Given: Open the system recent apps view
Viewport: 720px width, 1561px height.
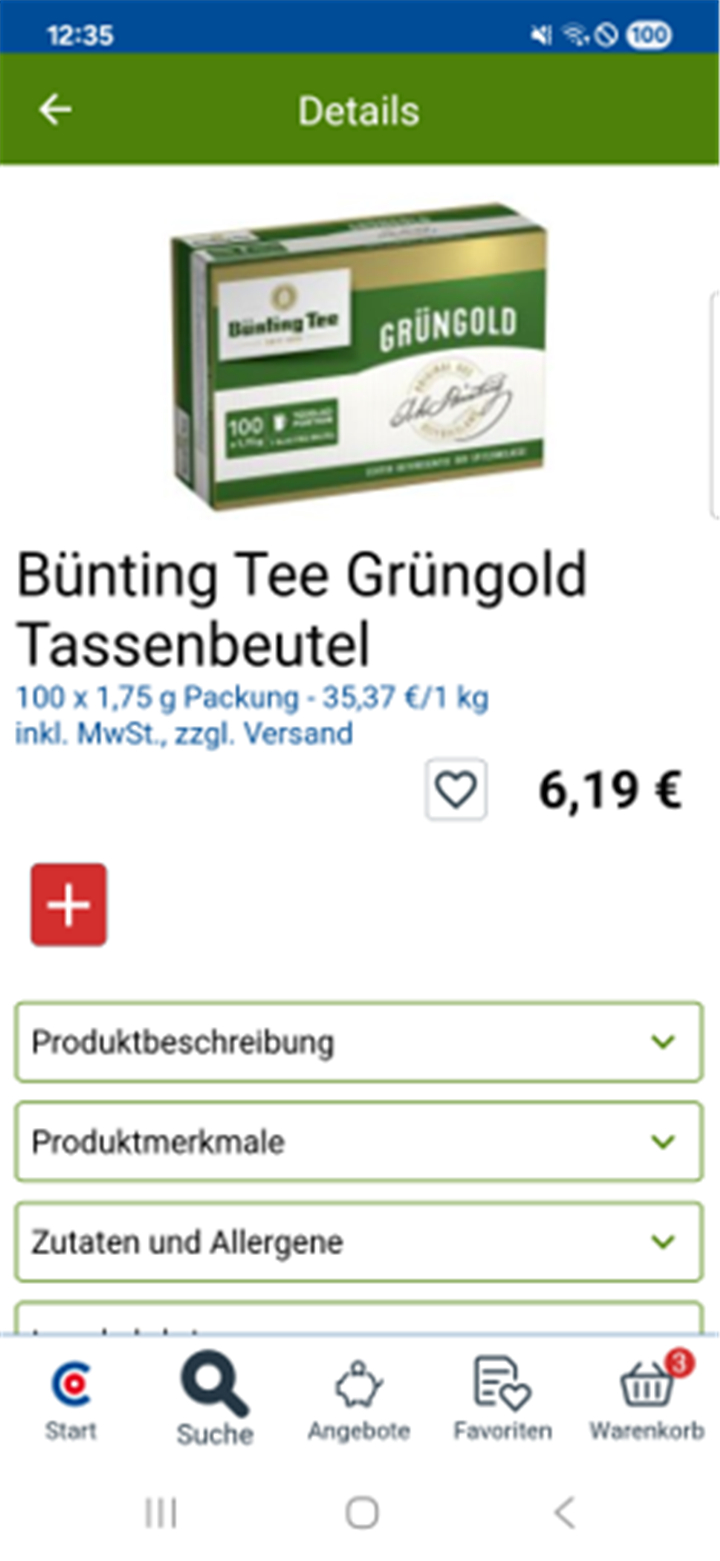Looking at the screenshot, I should coord(160,1513).
